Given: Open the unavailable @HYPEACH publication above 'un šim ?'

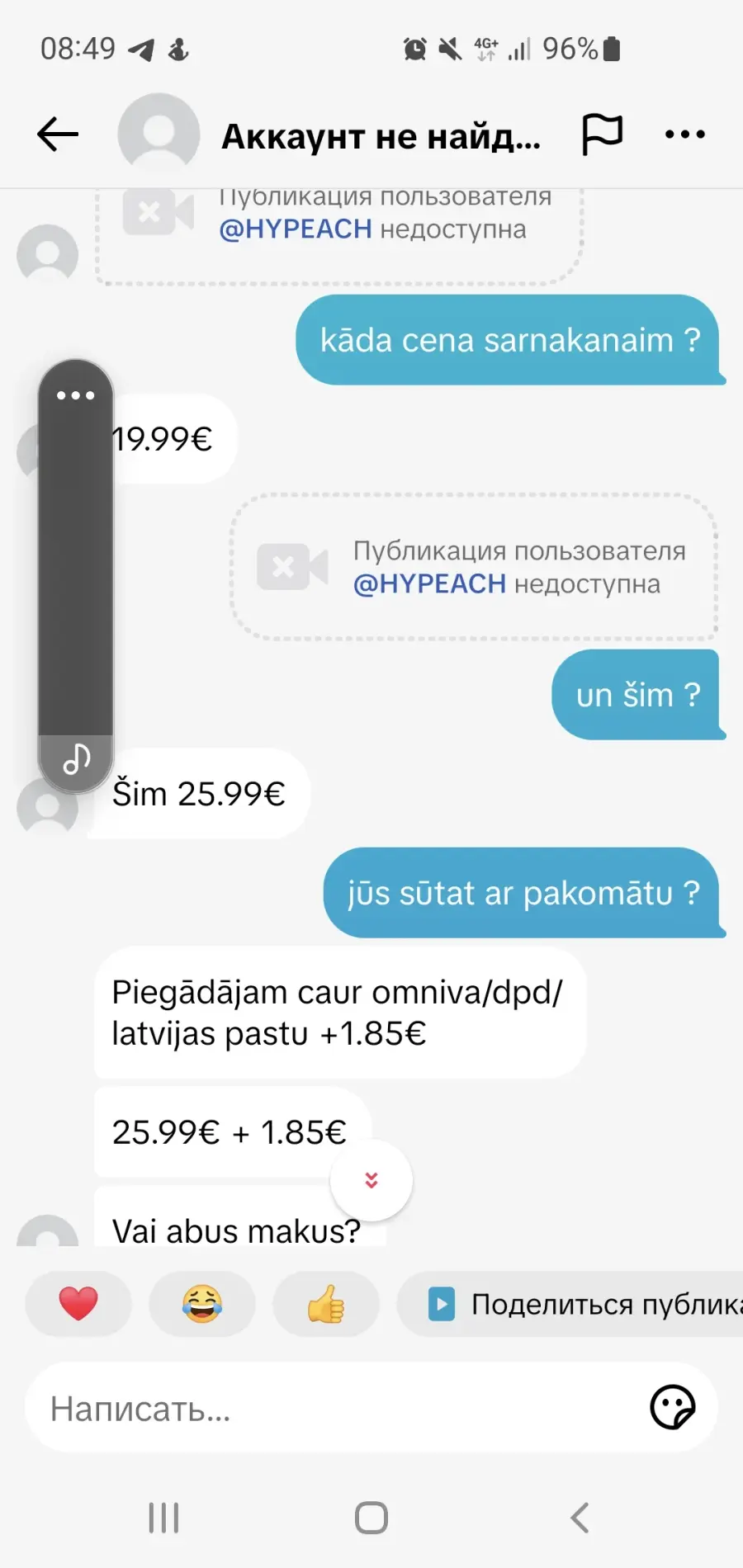Looking at the screenshot, I should click(474, 567).
